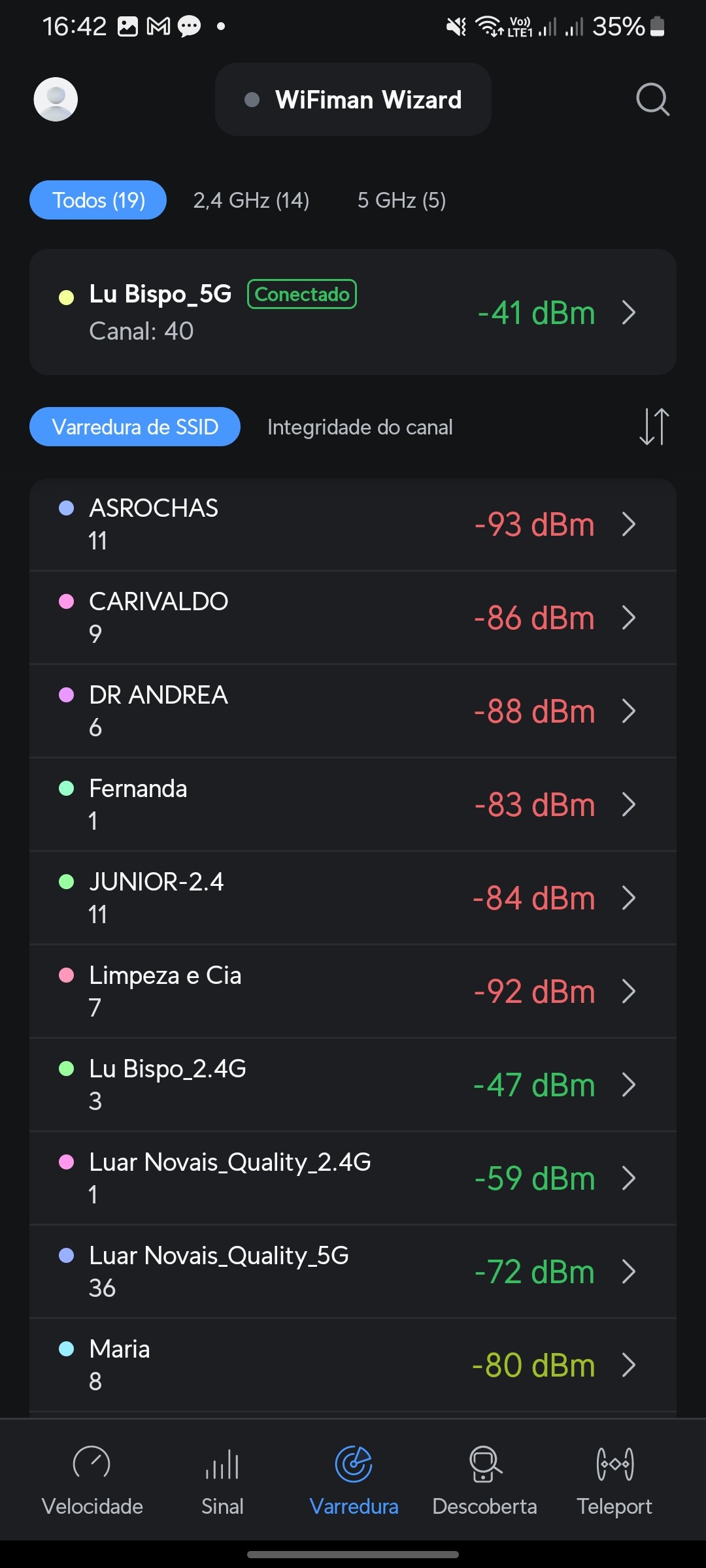Open Lu Bispo_2.4G network details
Screen dimensions: 706x1568
353,1085
